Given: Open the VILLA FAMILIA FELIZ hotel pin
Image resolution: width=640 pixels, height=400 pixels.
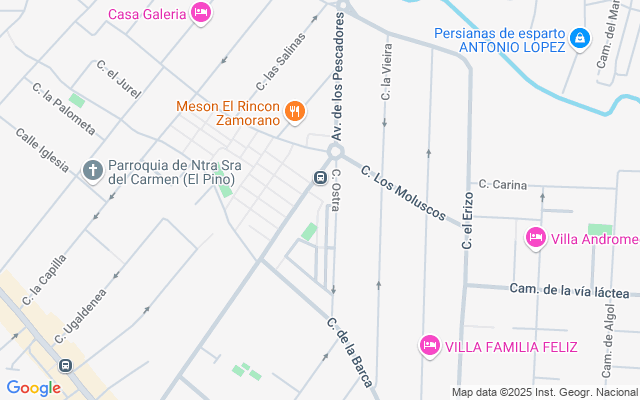Looking at the screenshot, I should pyautogui.click(x=429, y=346).
